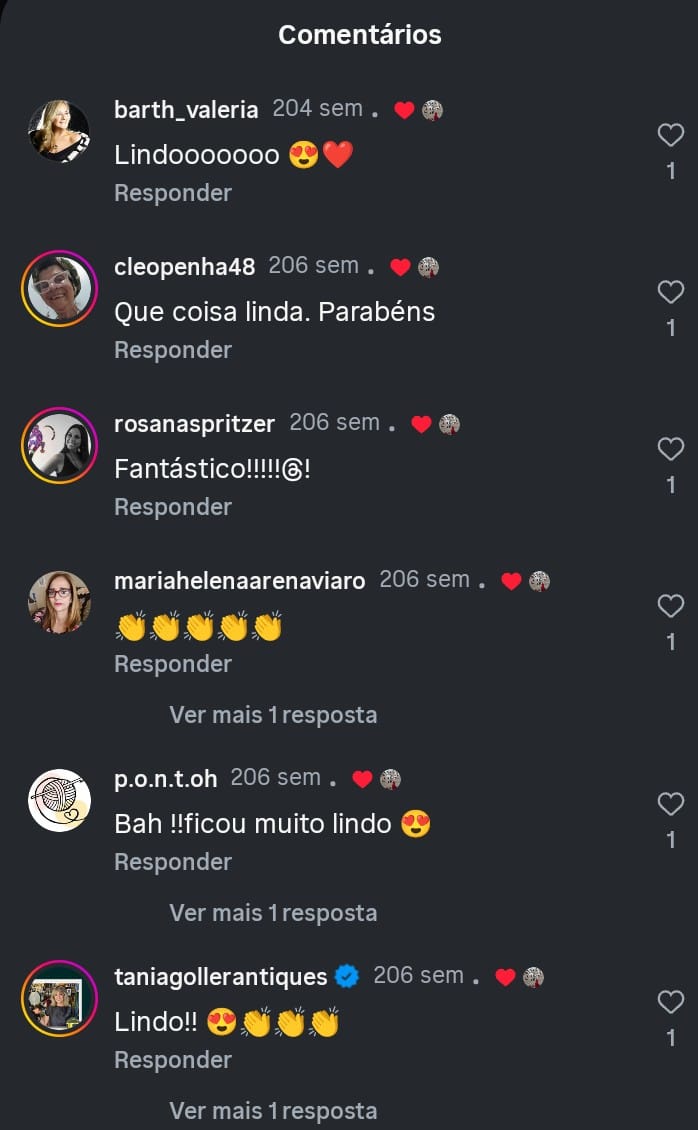Like barth_valeria's comment
This screenshot has height=1130, width=698.
pos(670,136)
